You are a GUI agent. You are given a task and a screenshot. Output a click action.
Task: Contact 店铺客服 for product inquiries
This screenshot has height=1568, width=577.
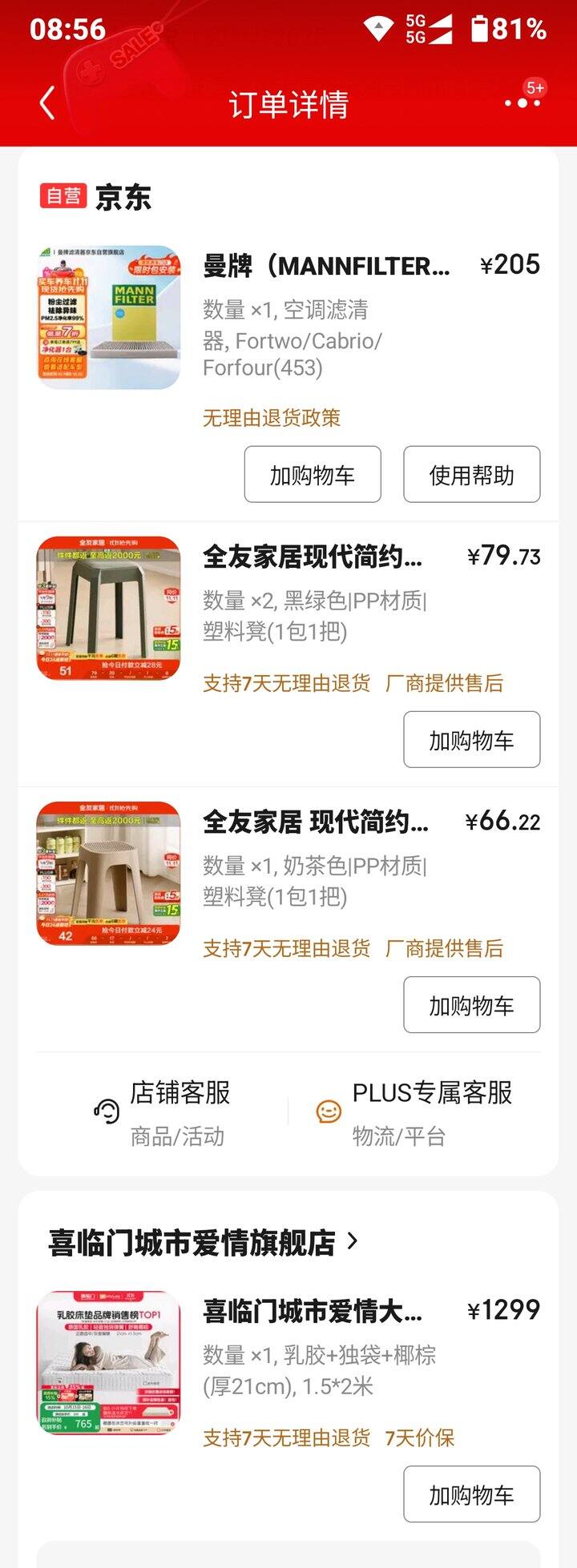tap(162, 1112)
